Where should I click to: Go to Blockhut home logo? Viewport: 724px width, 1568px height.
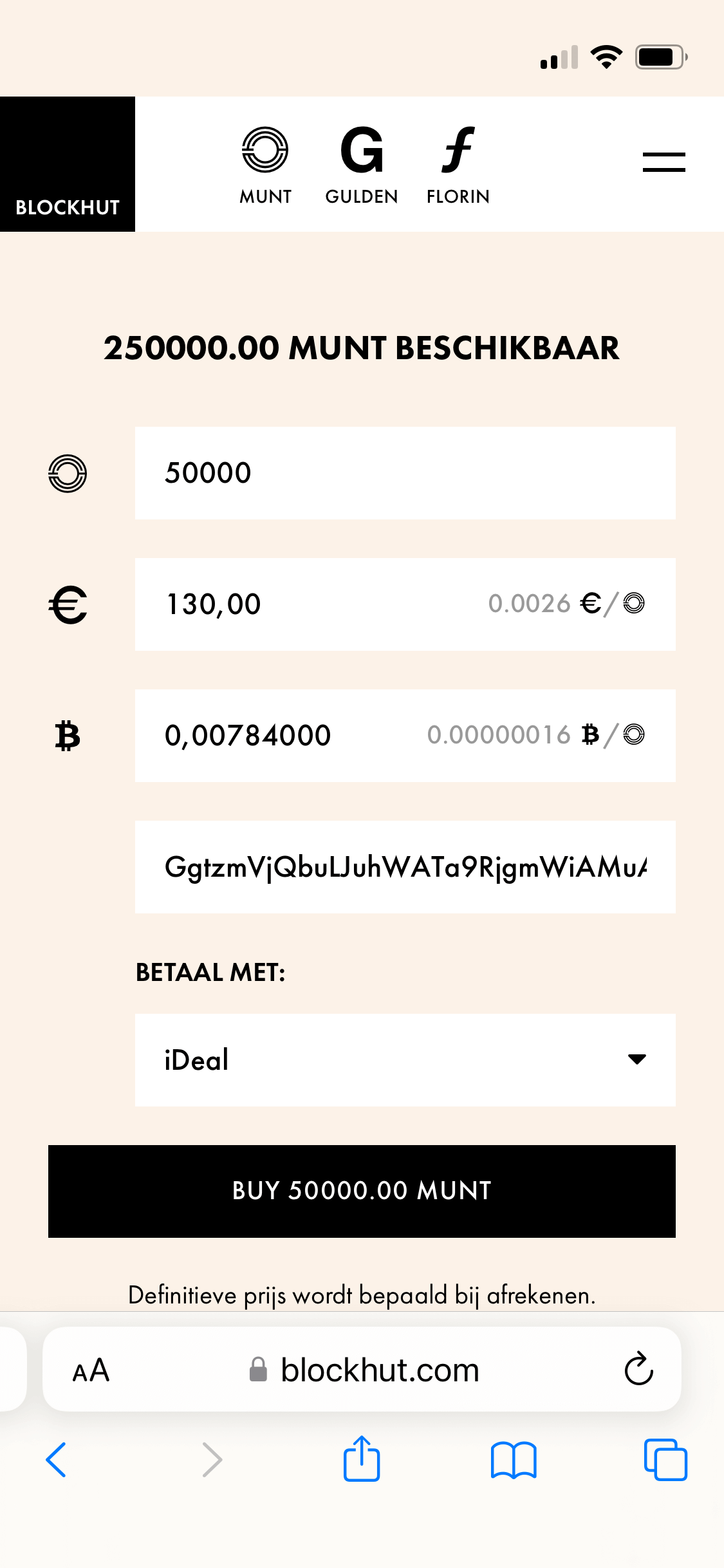point(68,164)
